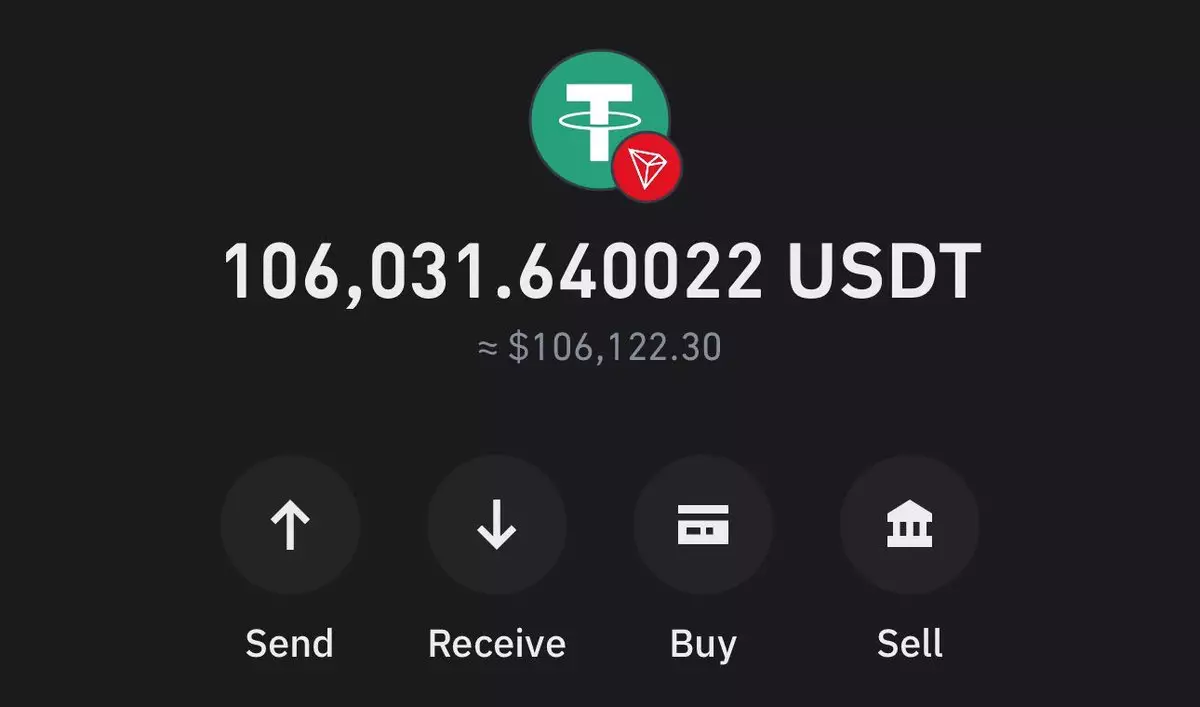The width and height of the screenshot is (1200, 707).
Task: Open Receive to get USDT
Action: point(496,526)
